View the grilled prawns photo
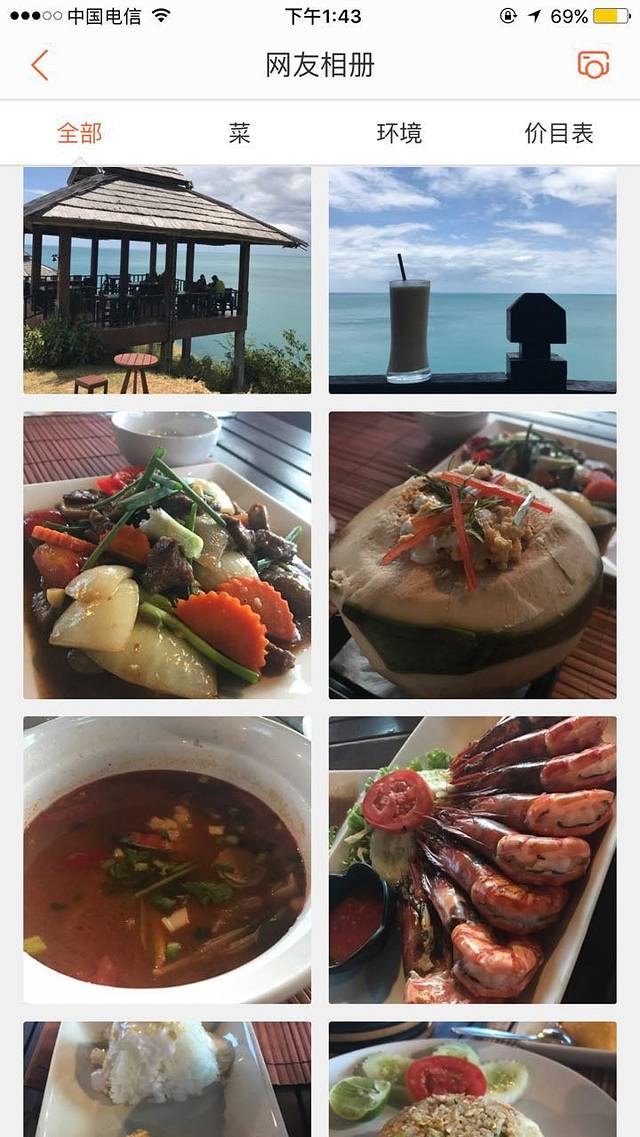The image size is (640, 1137). click(x=472, y=860)
